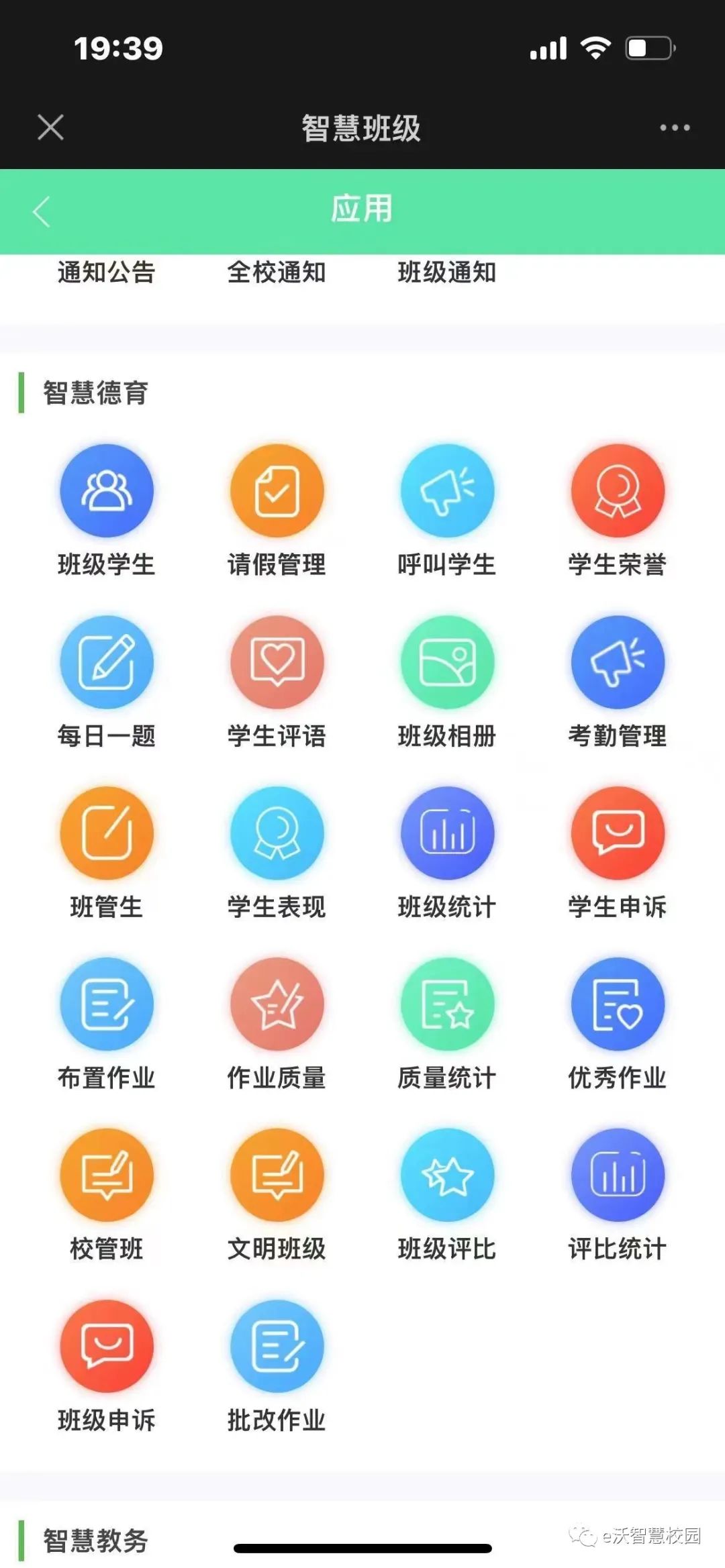Image resolution: width=725 pixels, height=1568 pixels.
Task: Open the 班级相册 class album icon
Action: (447, 662)
